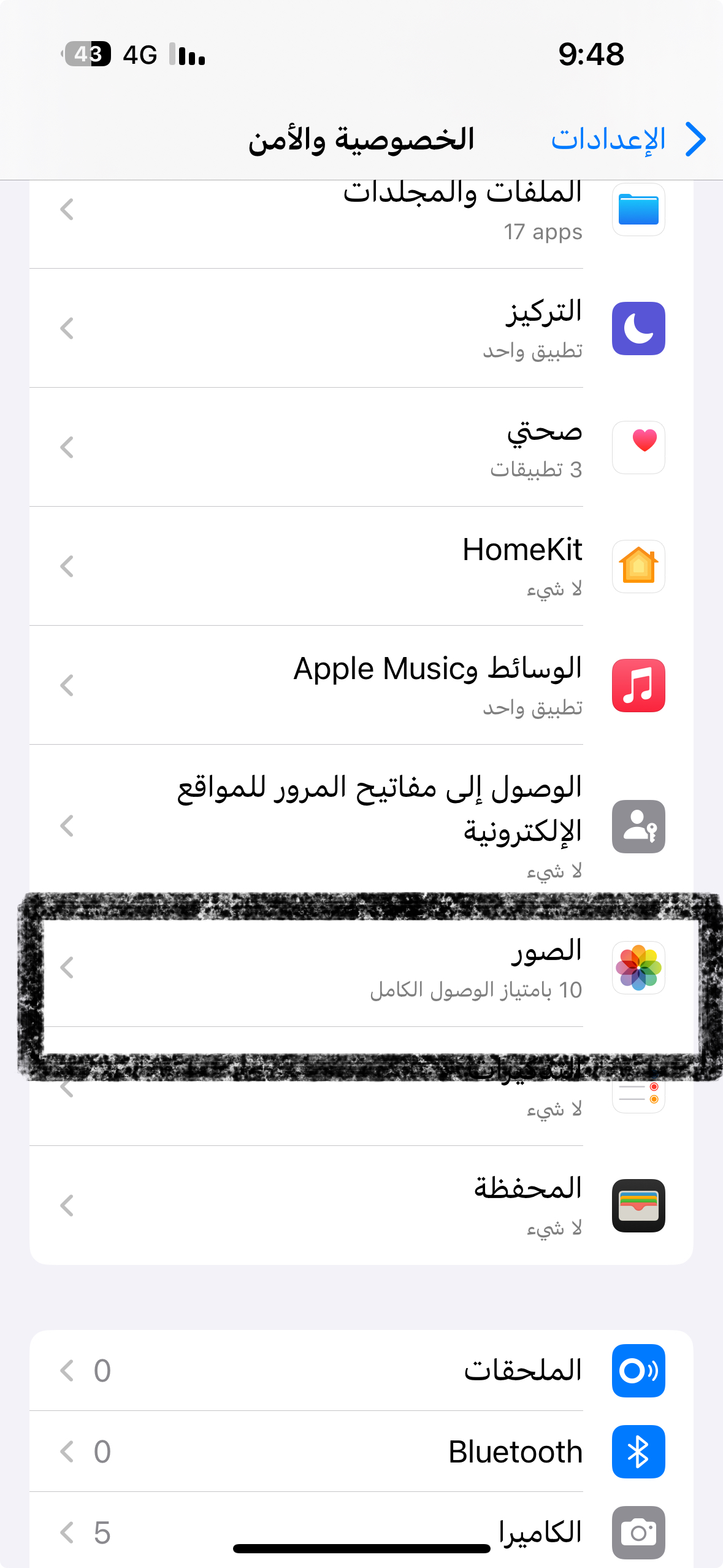Viewport: 723px width, 1568px height.
Task: Open Bluetooth privacy row
Action: coord(362,1451)
